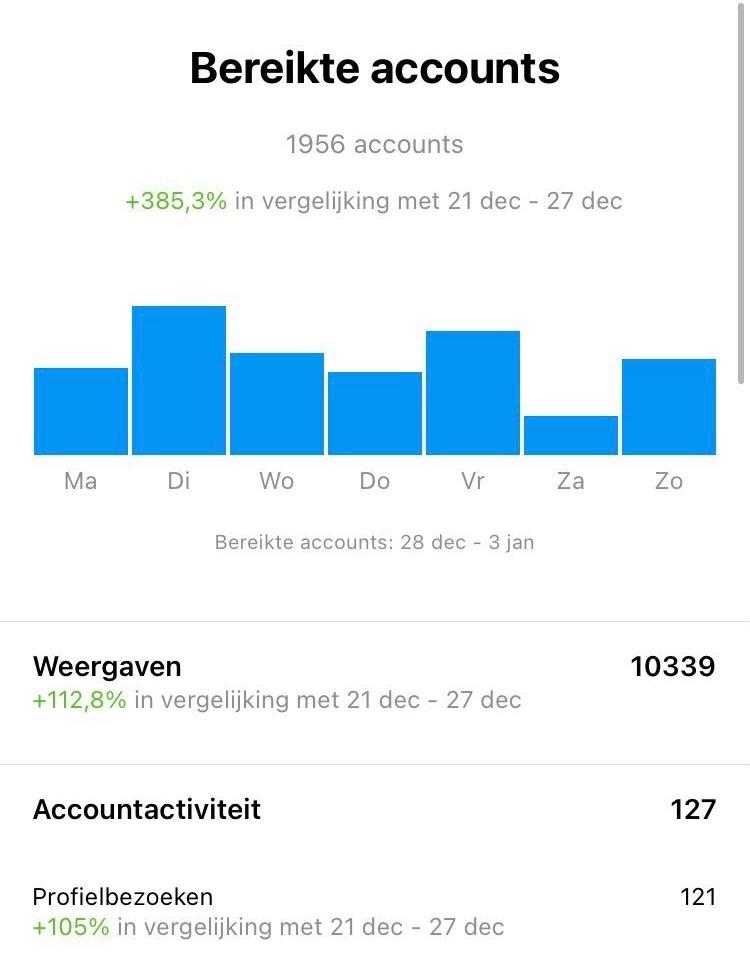Select the Zo bar in the chart
The height and width of the screenshot is (977, 750).
tap(669, 407)
